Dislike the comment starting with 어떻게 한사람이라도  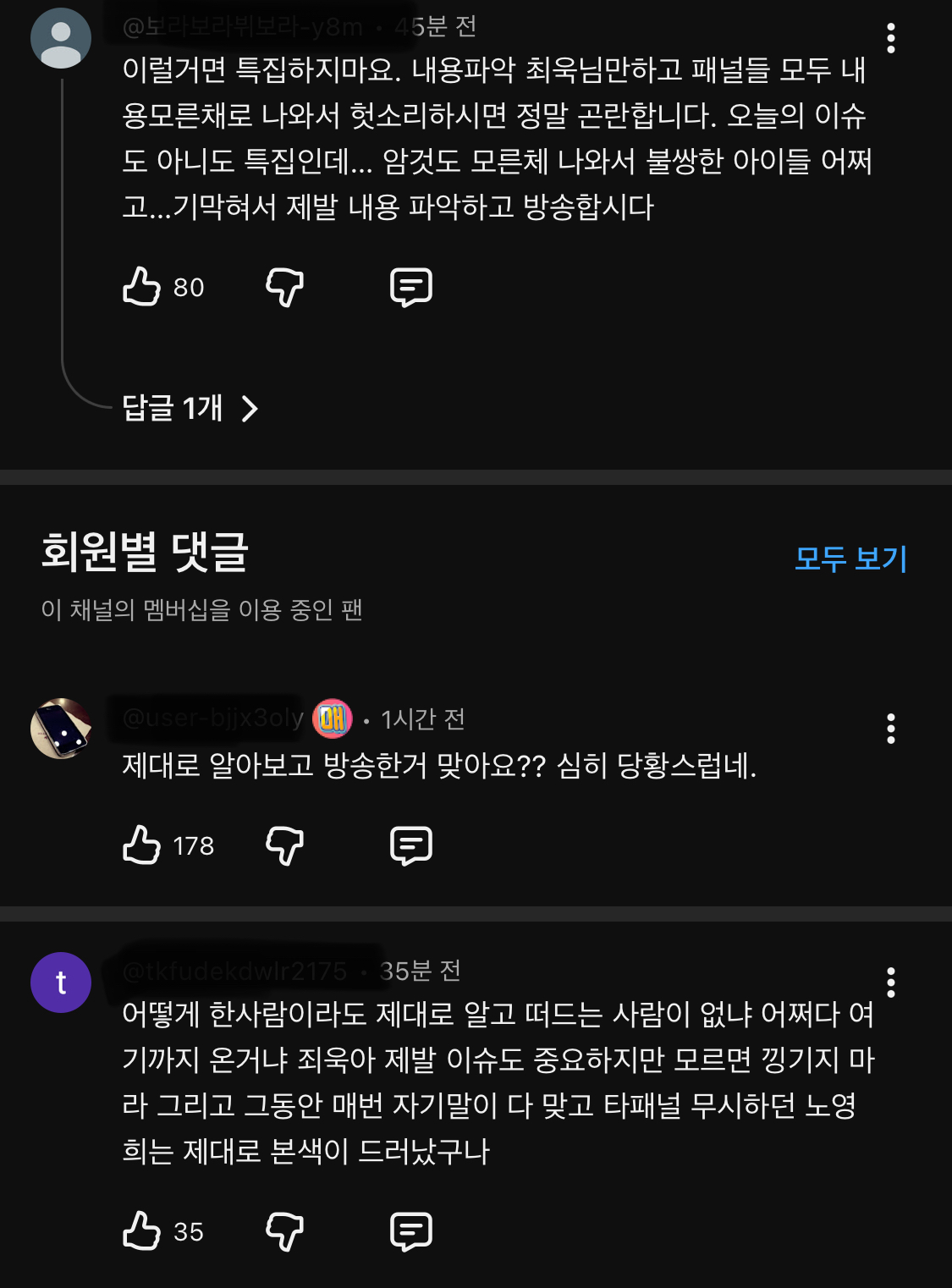[x=284, y=1230]
